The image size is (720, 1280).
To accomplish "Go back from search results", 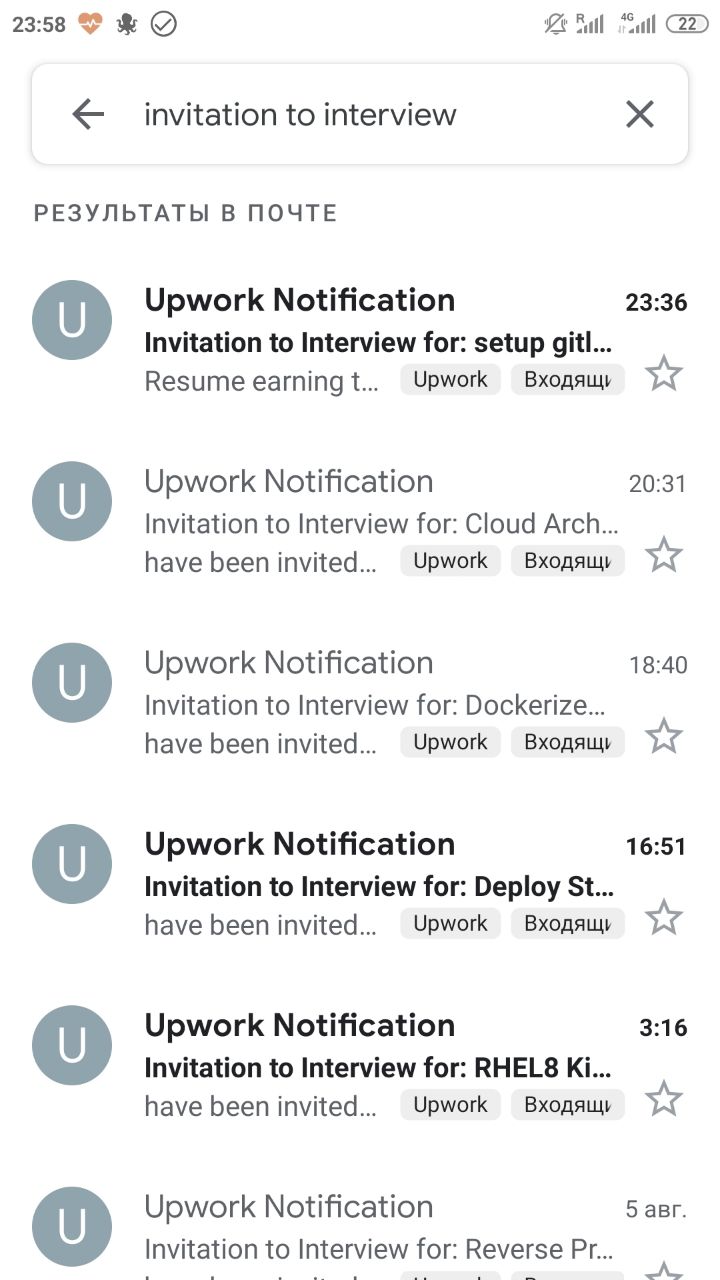I will click(88, 114).
